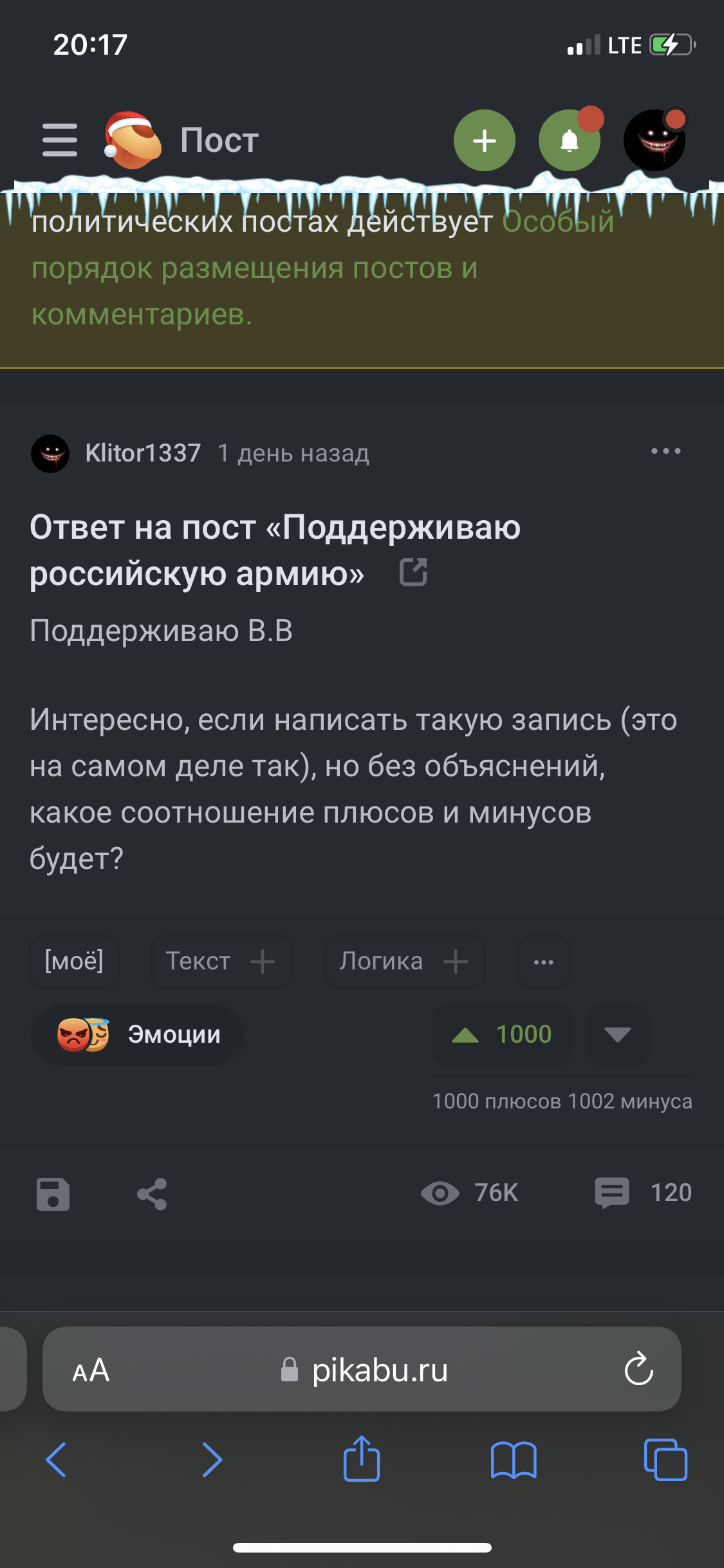Screen dimensions: 724x1568
Task: Open the Эмоции reactions button
Action: pyautogui.click(x=138, y=1035)
